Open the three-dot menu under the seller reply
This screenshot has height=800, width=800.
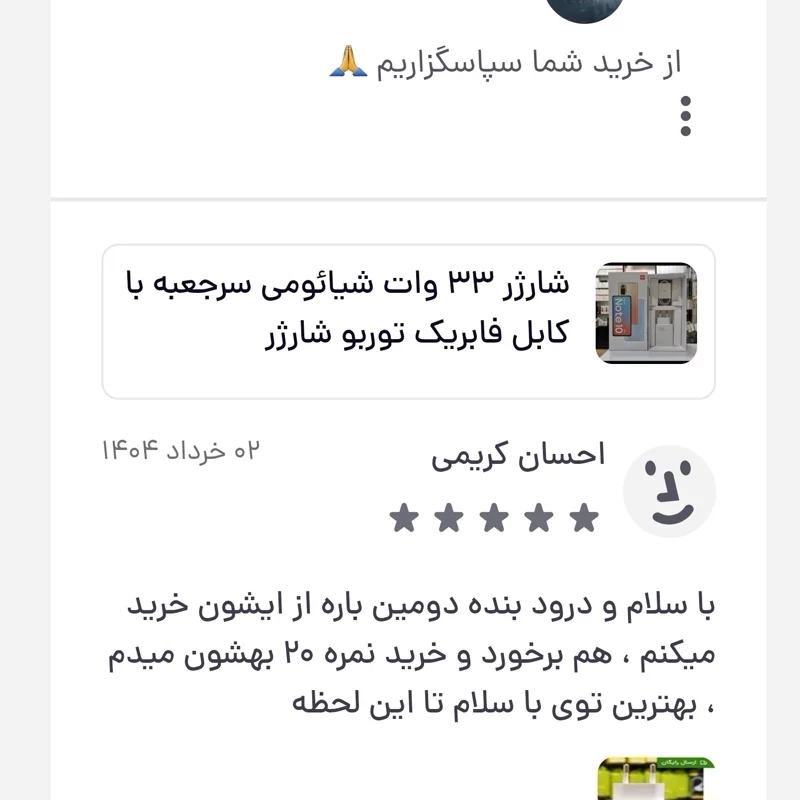685,116
